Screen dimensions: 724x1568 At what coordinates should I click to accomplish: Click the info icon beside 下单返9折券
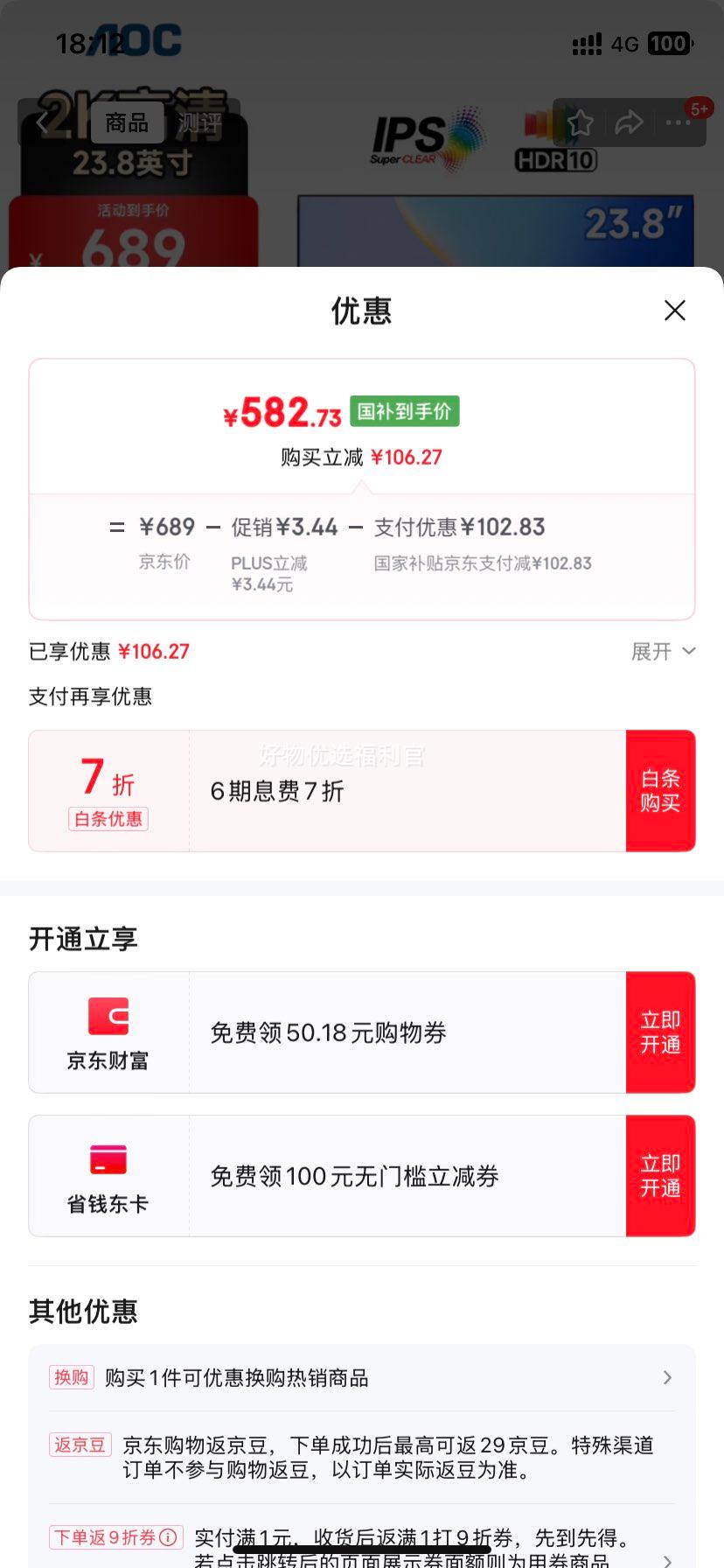[169, 1536]
